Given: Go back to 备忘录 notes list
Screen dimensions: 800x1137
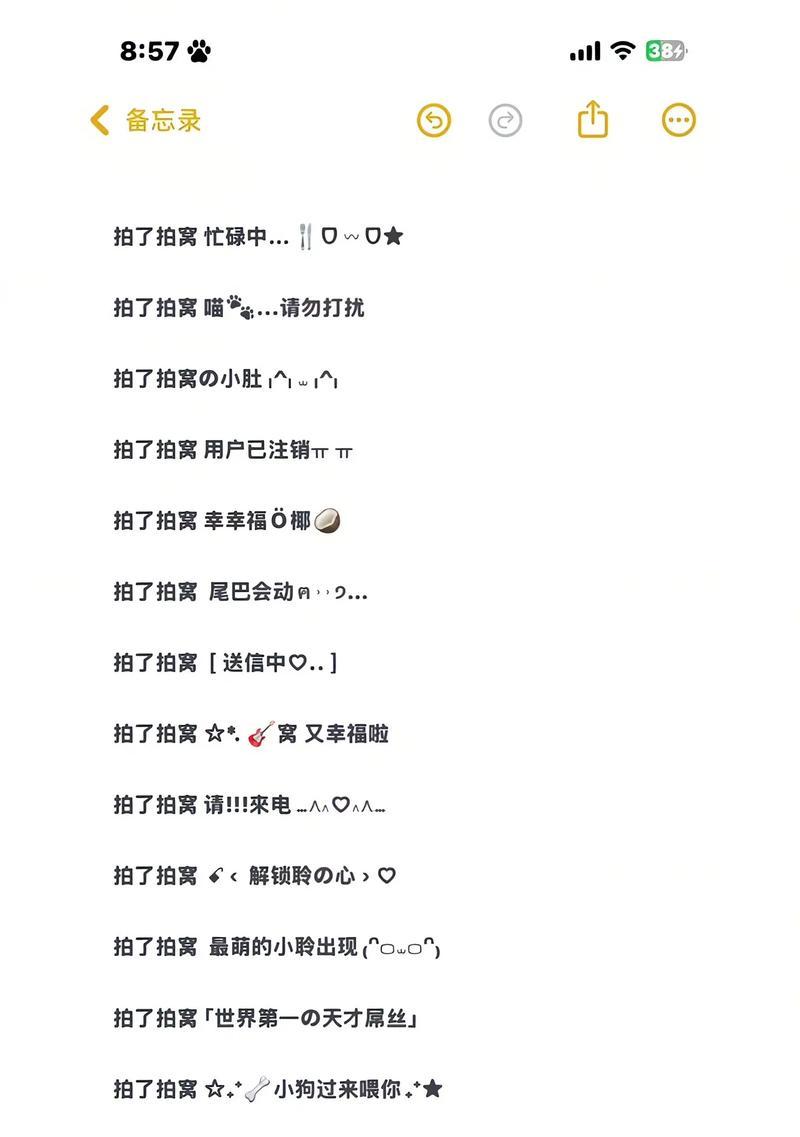Looking at the screenshot, I should [146, 121].
